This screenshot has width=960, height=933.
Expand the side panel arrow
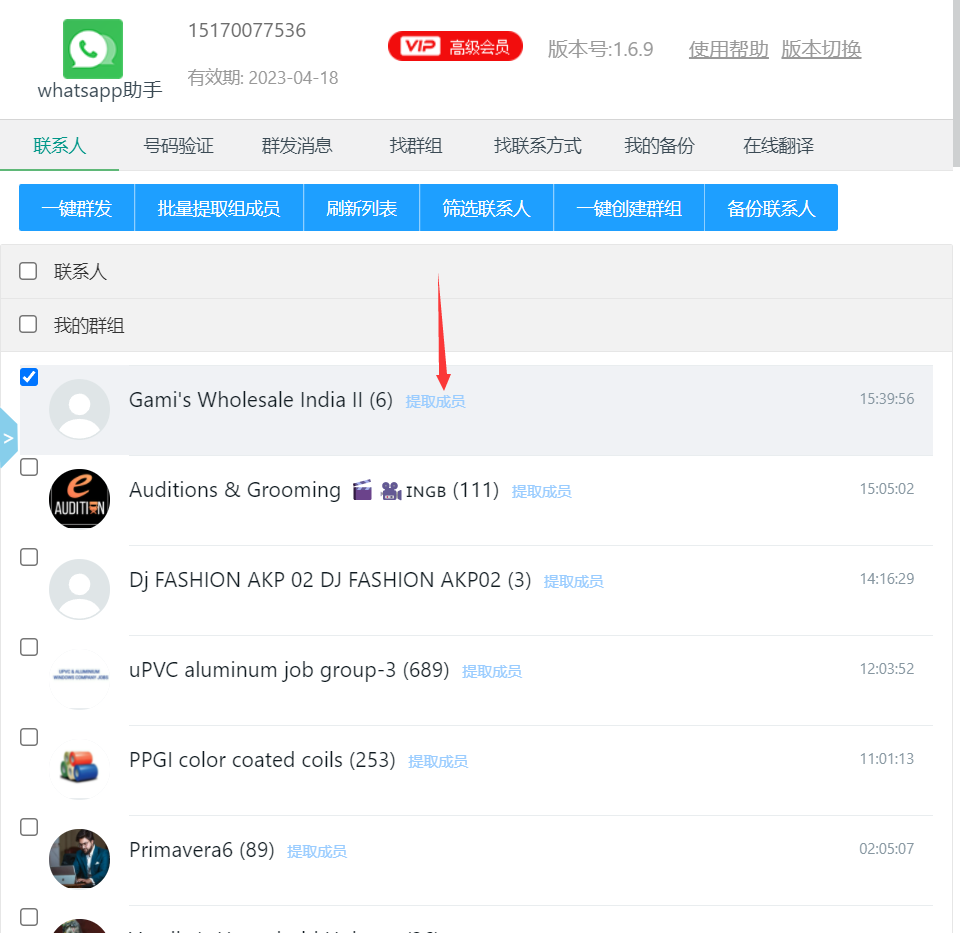pos(9,438)
